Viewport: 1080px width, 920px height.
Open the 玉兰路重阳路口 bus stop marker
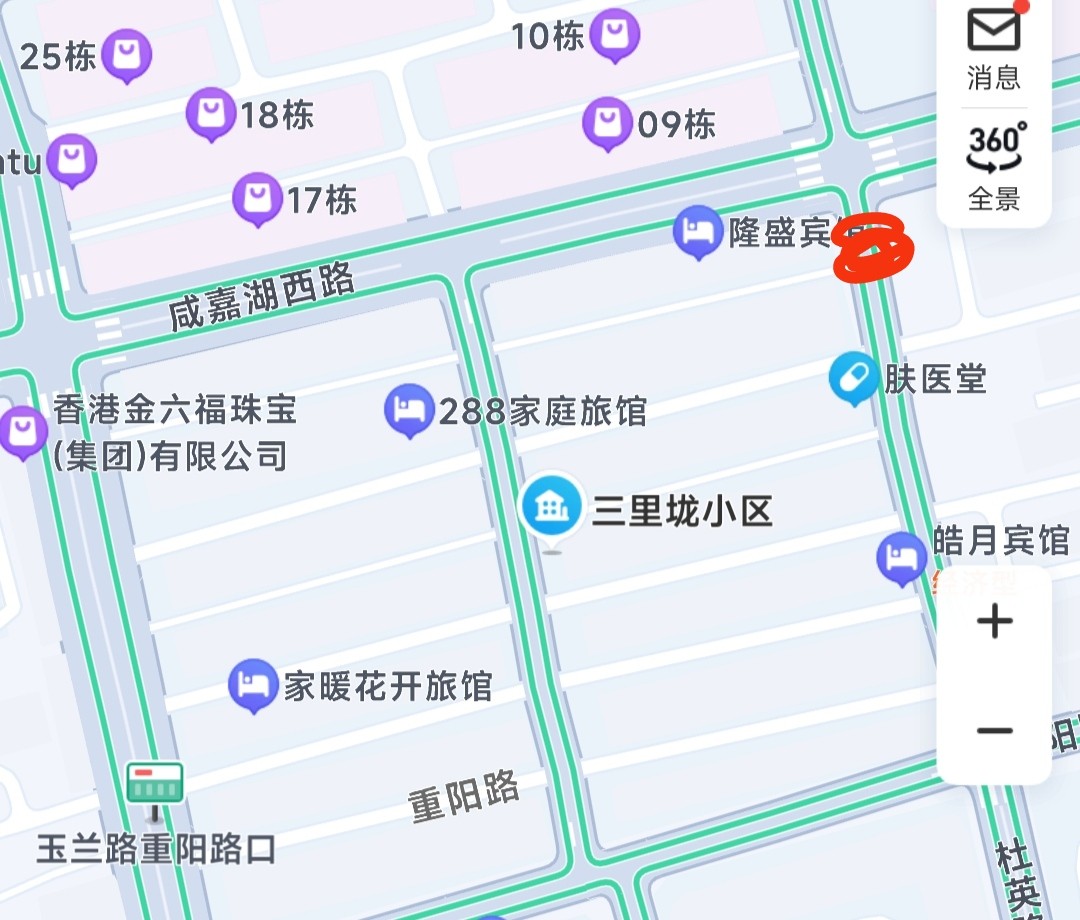tap(155, 783)
